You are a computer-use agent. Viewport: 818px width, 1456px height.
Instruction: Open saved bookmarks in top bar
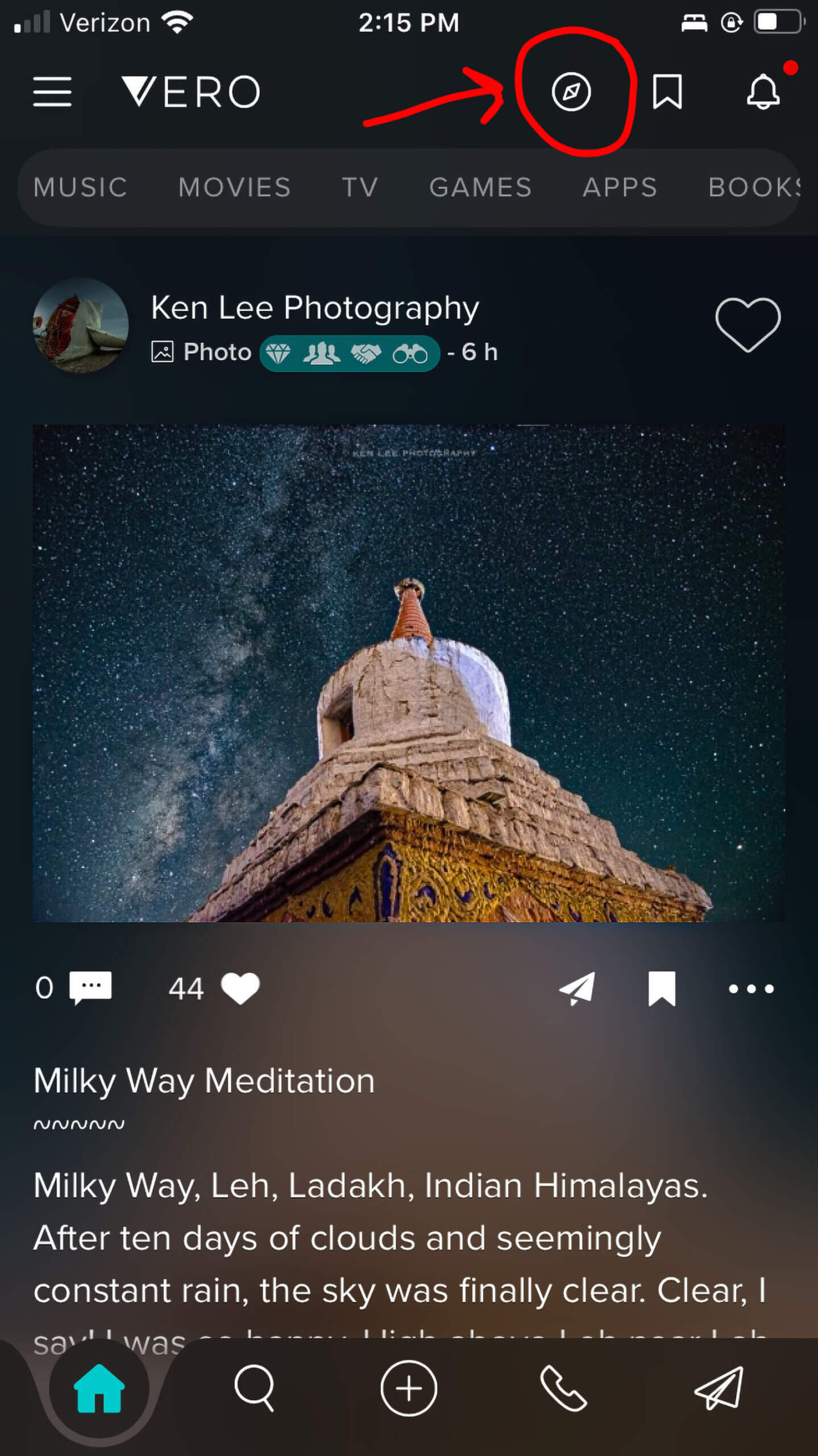click(667, 92)
